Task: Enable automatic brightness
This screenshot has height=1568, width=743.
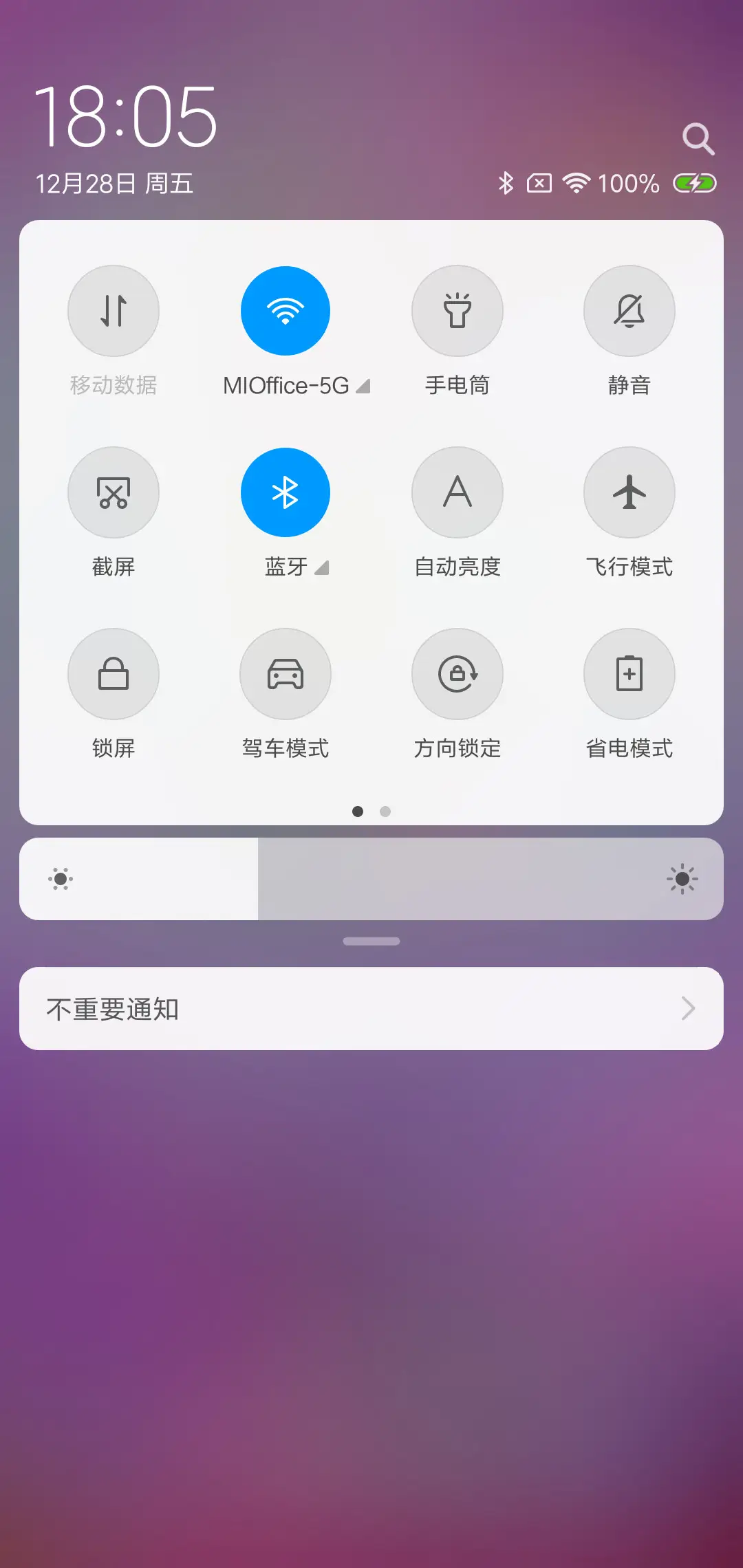Action: tap(457, 492)
